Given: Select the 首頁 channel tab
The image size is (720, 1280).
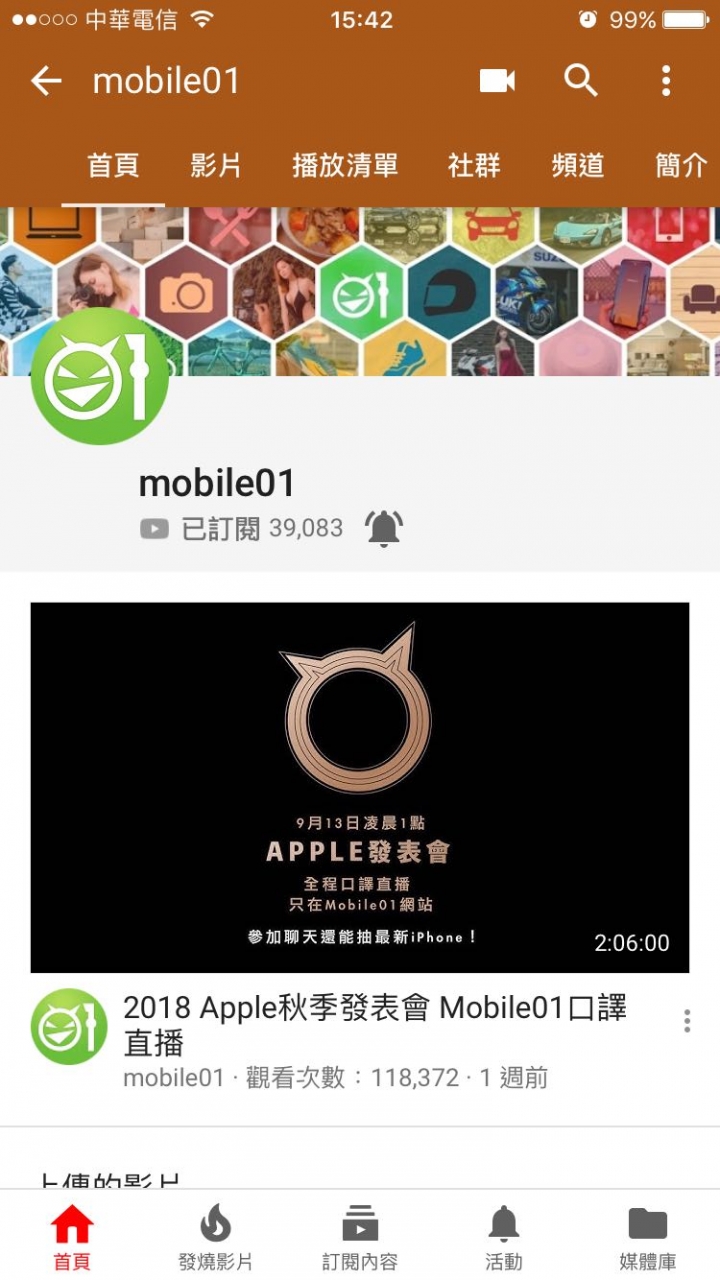Looking at the screenshot, I should pyautogui.click(x=113, y=166).
